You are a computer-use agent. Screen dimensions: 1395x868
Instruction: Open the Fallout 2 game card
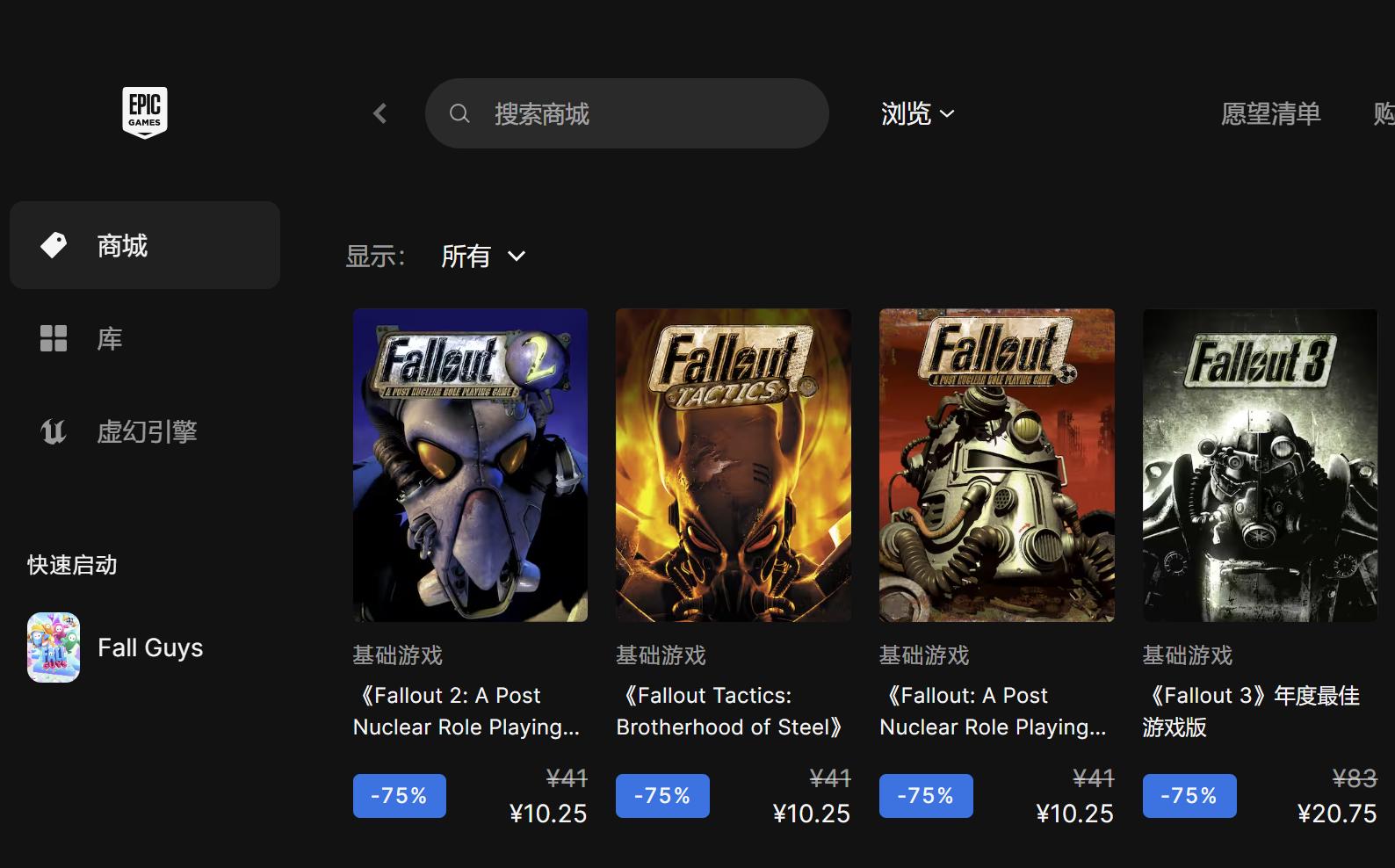470,466
